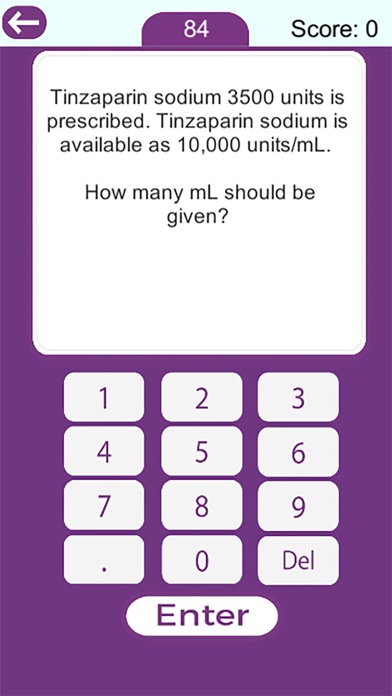Insert a decimal point
Screen dimensions: 392x696
[104, 560]
